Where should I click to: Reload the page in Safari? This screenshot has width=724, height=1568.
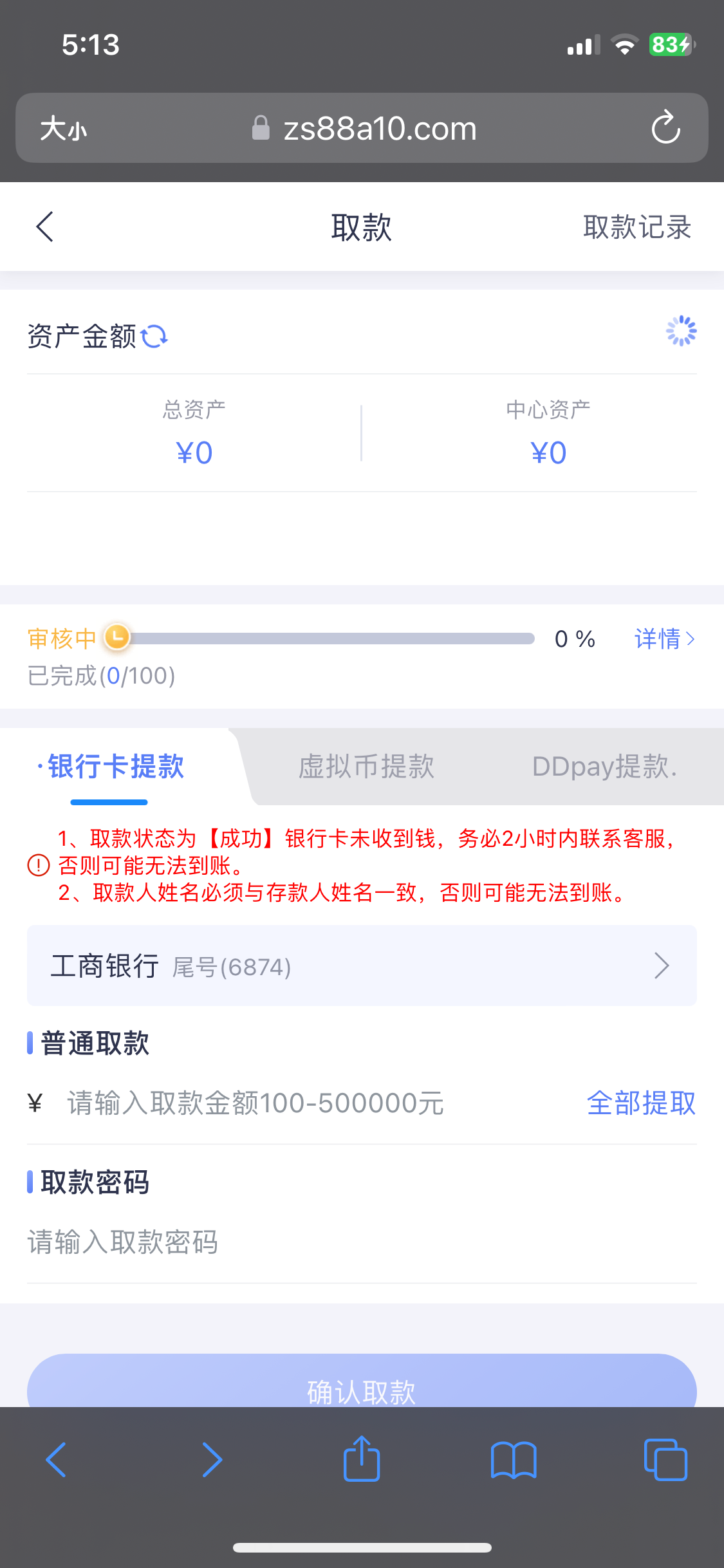pyautogui.click(x=665, y=127)
